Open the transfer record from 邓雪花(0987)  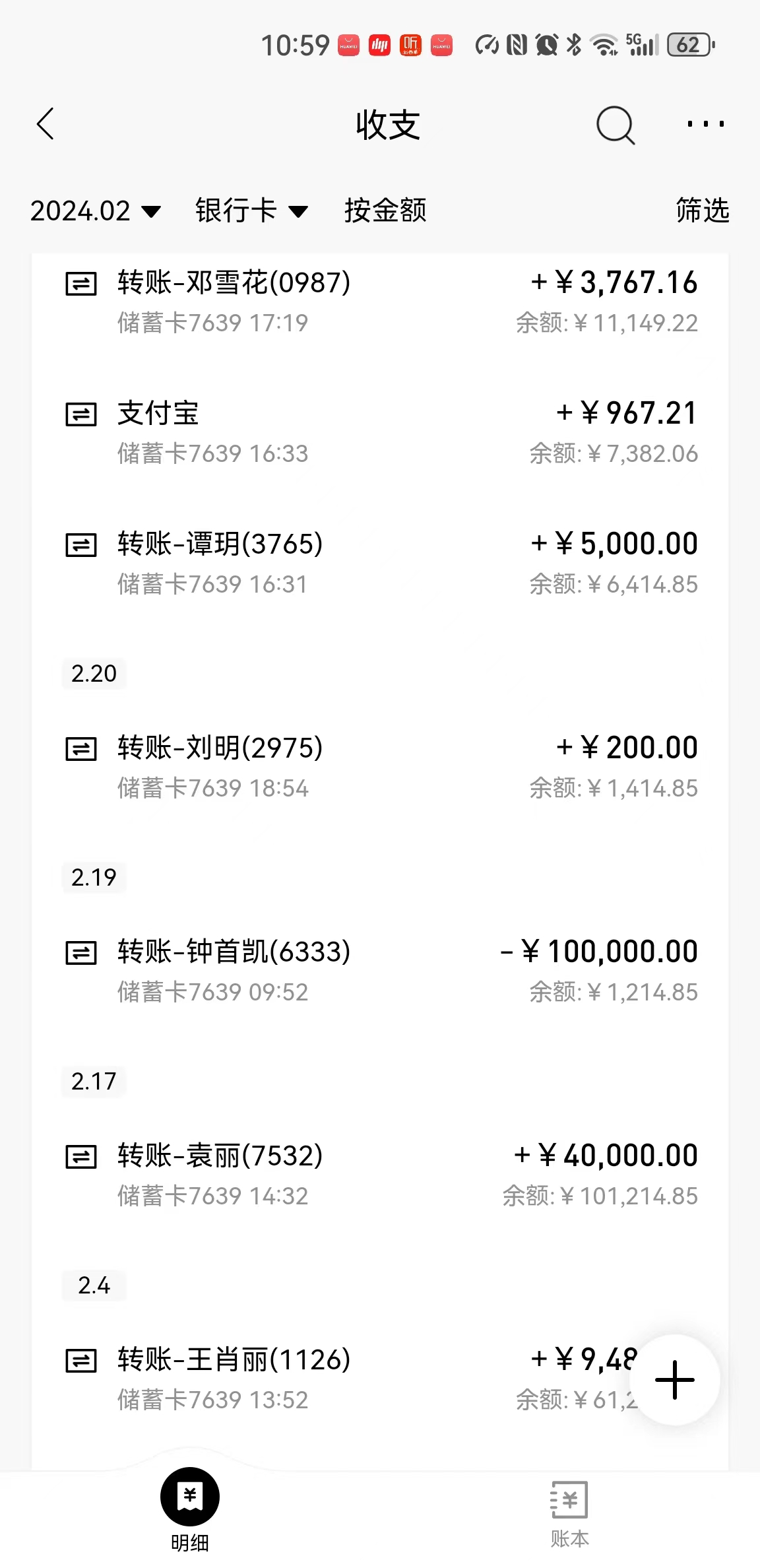(x=380, y=302)
